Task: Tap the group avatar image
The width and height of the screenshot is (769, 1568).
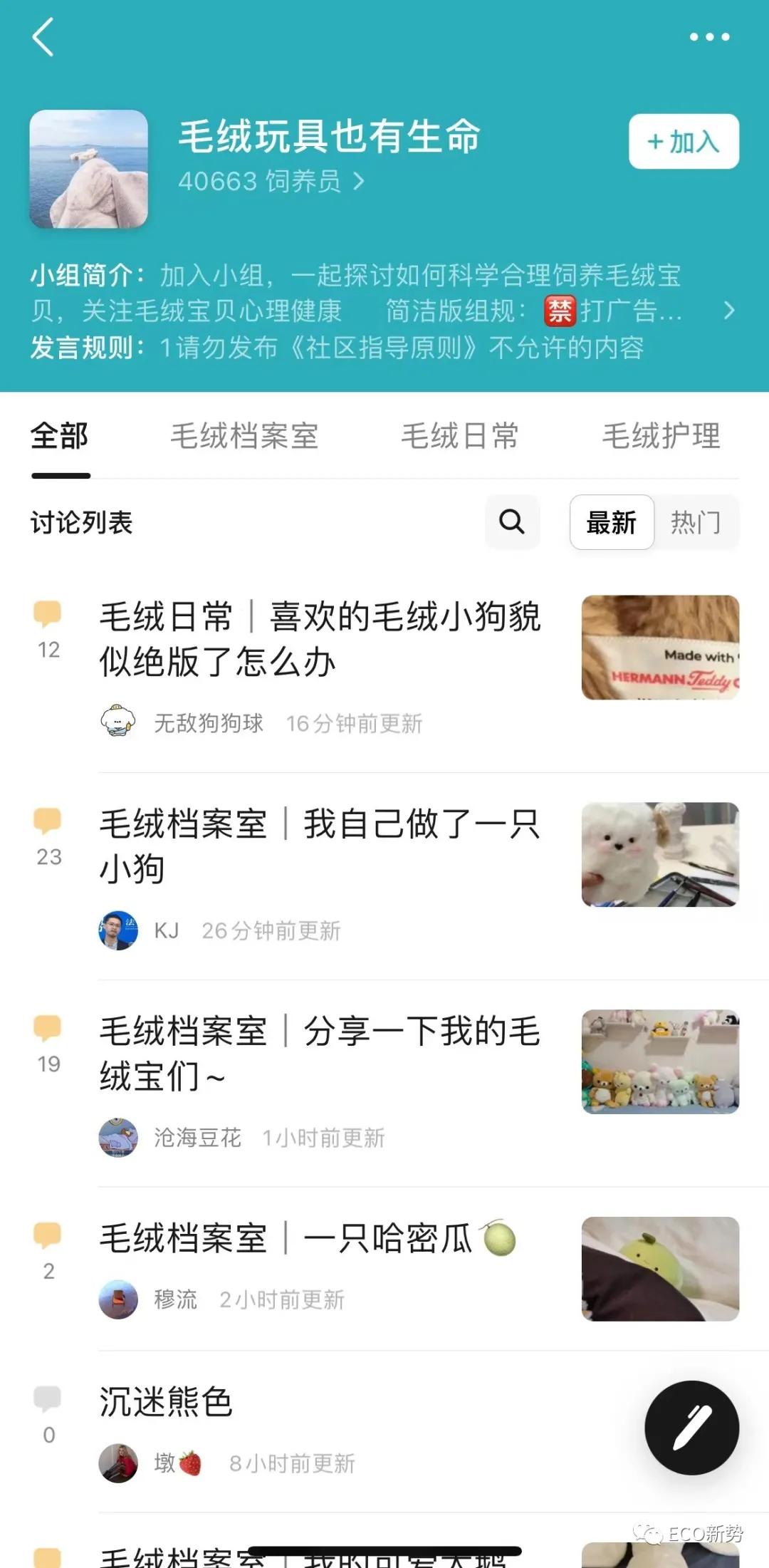Action: pos(88,171)
